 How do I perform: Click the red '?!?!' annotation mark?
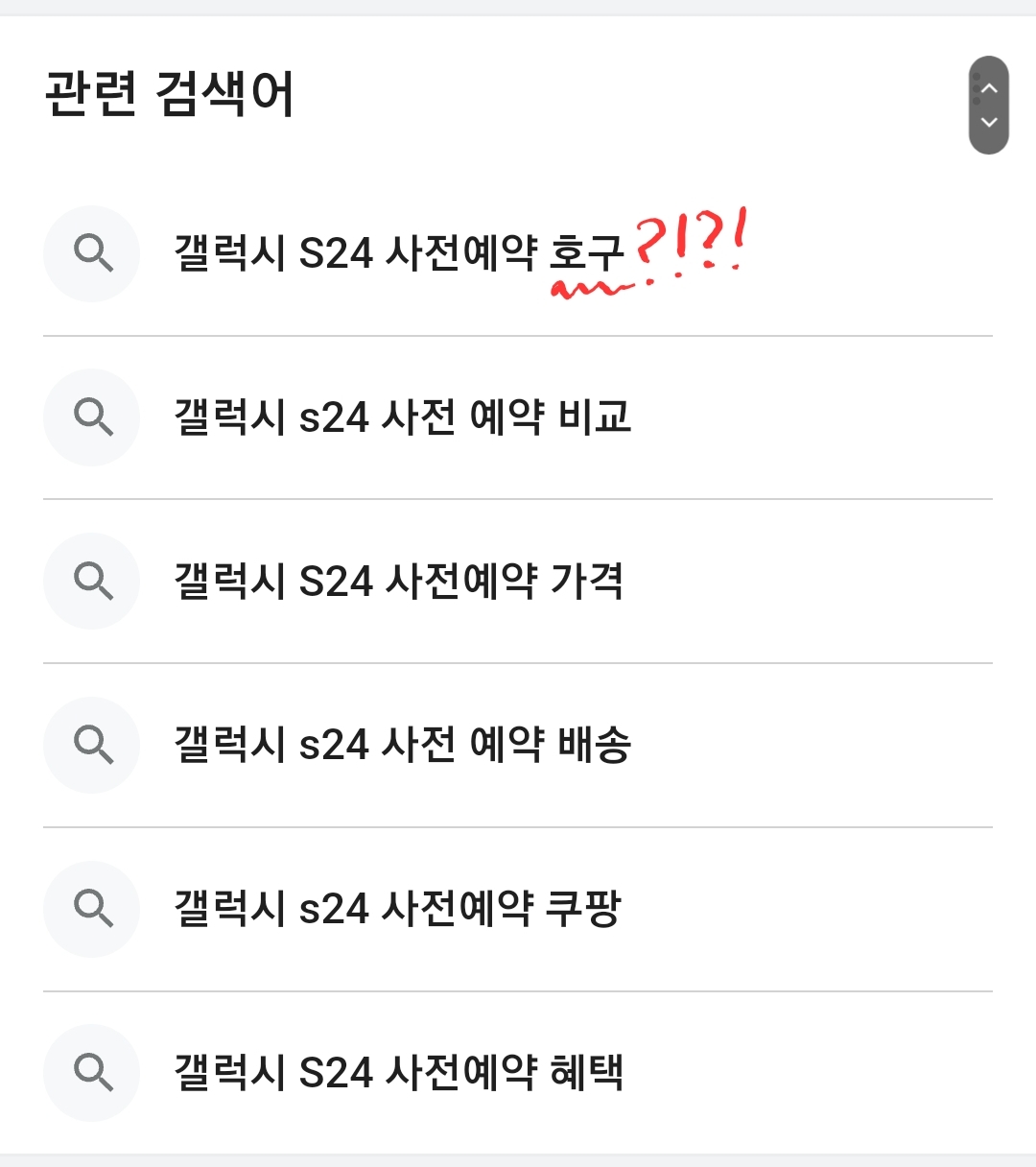point(691,240)
